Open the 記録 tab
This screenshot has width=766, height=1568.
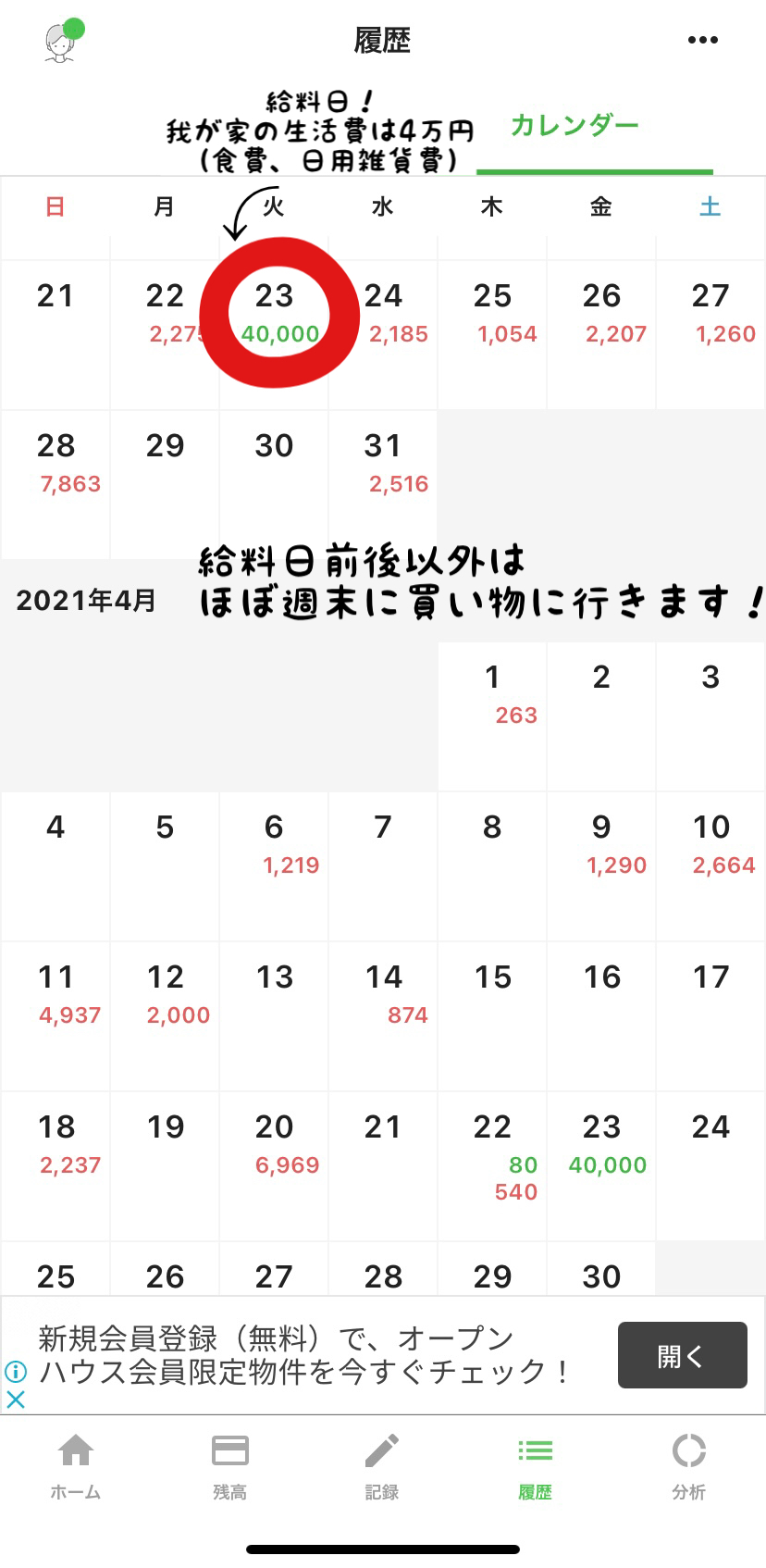tap(382, 1465)
